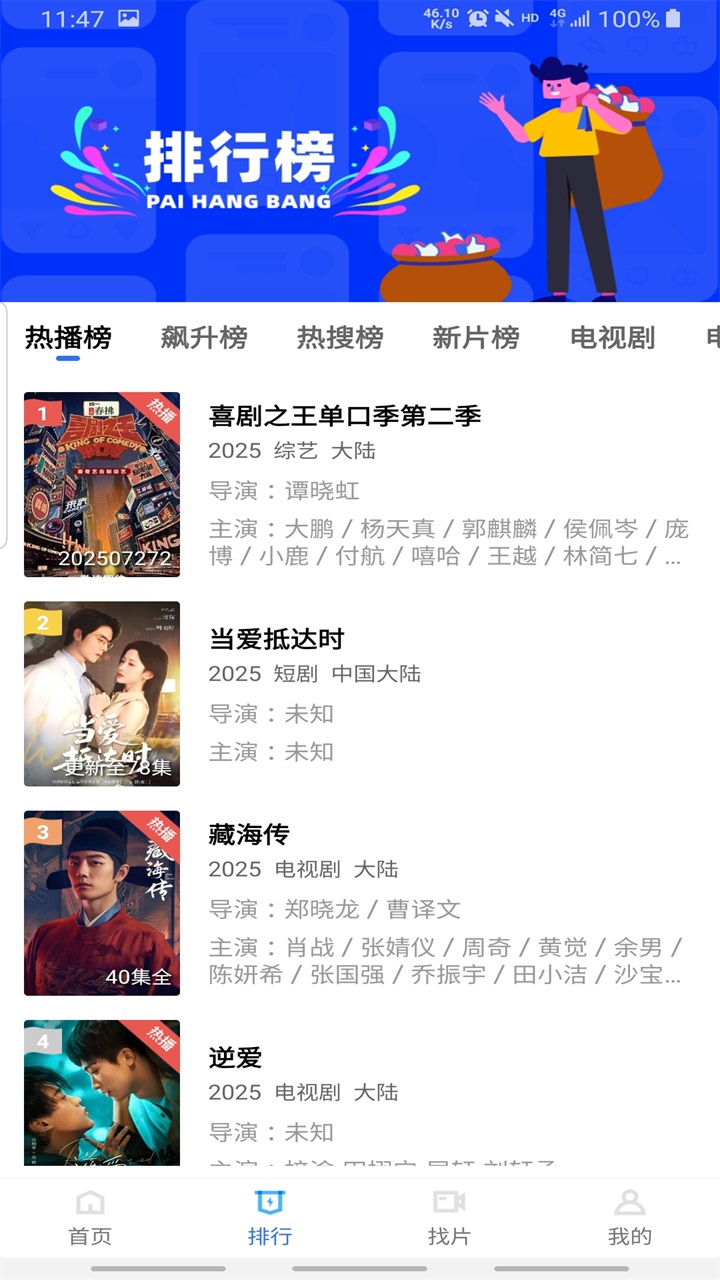This screenshot has height=1280, width=720.
Task: Open the show 喜剧之王单口季第二季
Action: click(345, 415)
